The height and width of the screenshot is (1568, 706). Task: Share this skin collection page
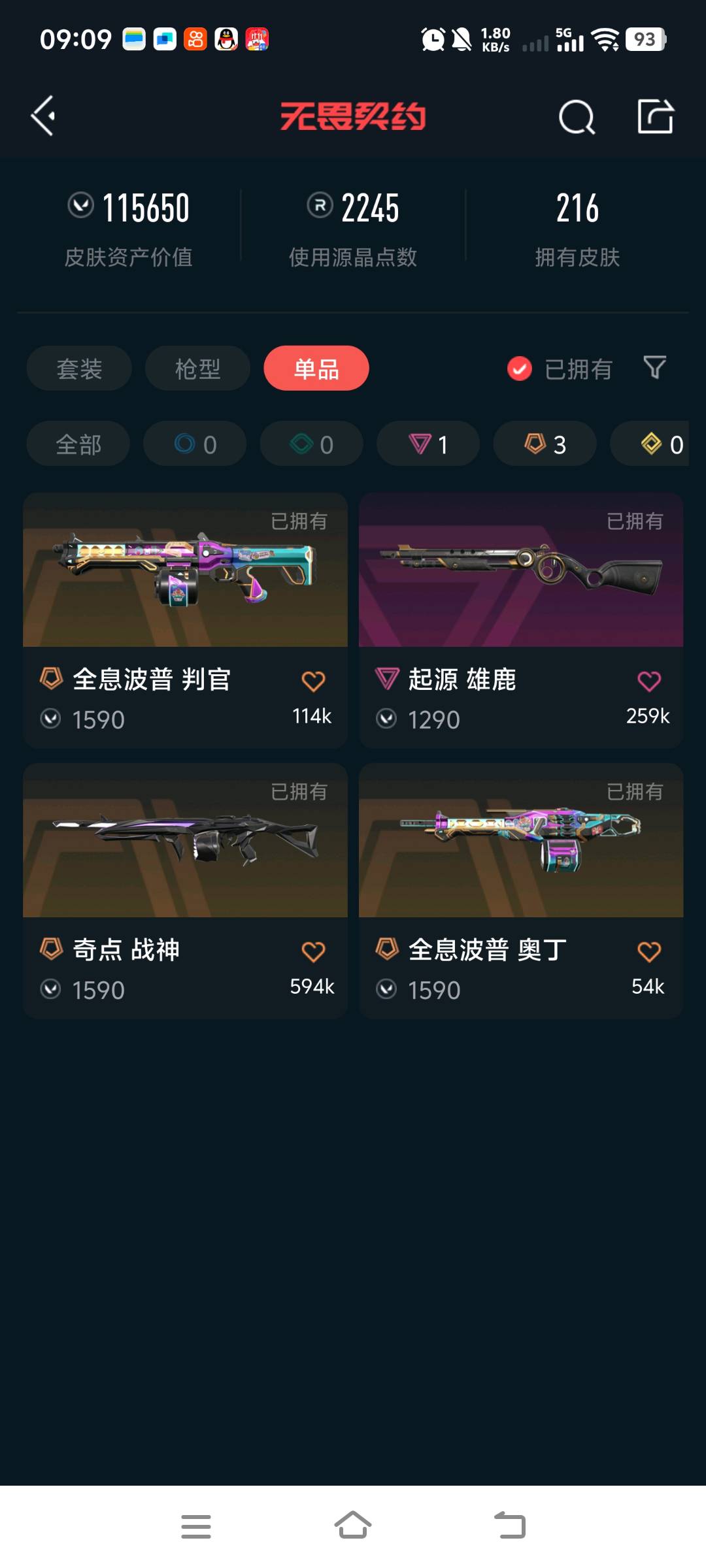655,117
